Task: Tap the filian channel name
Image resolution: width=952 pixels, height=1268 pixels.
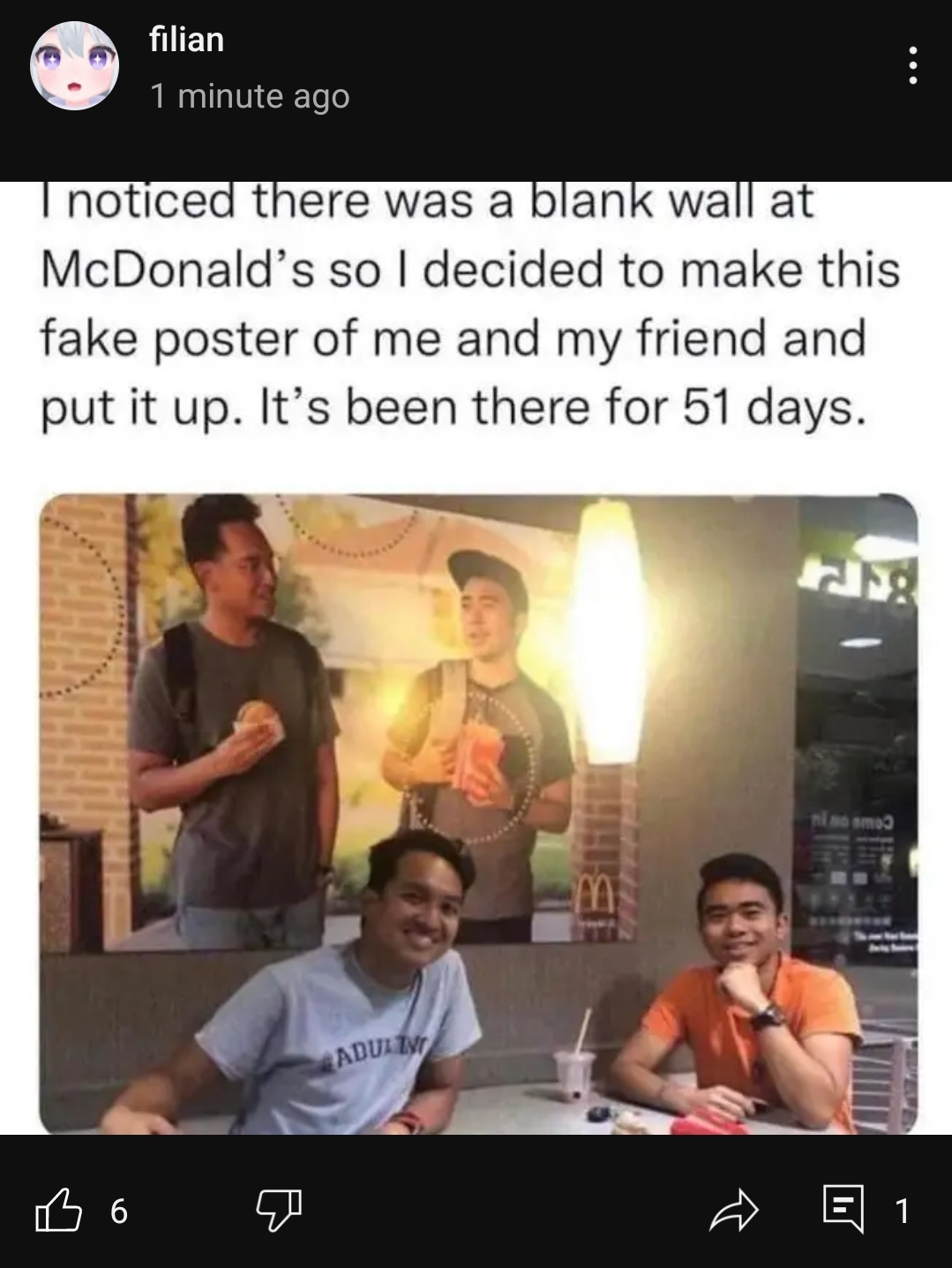Action: click(x=187, y=39)
